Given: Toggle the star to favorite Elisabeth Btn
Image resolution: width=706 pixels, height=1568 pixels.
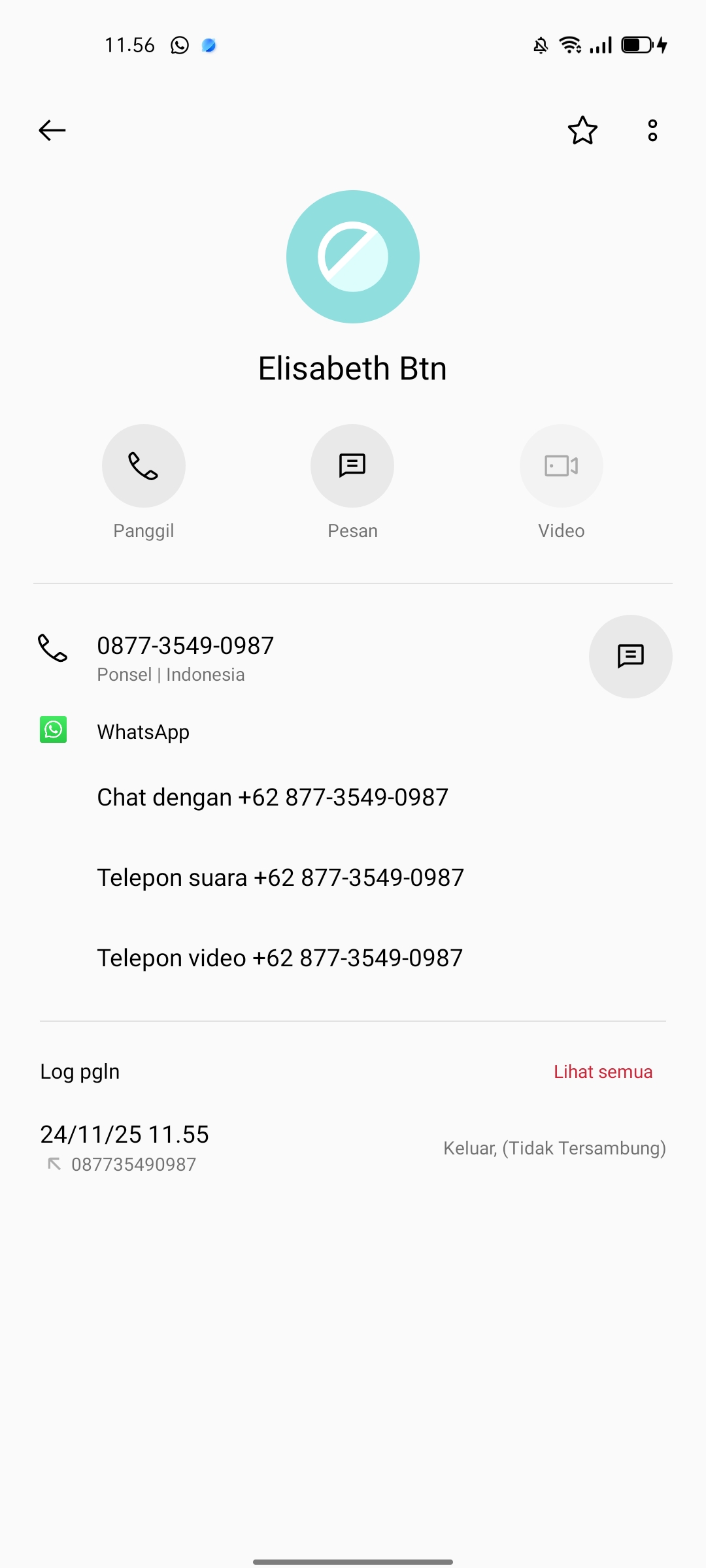Looking at the screenshot, I should [582, 130].
